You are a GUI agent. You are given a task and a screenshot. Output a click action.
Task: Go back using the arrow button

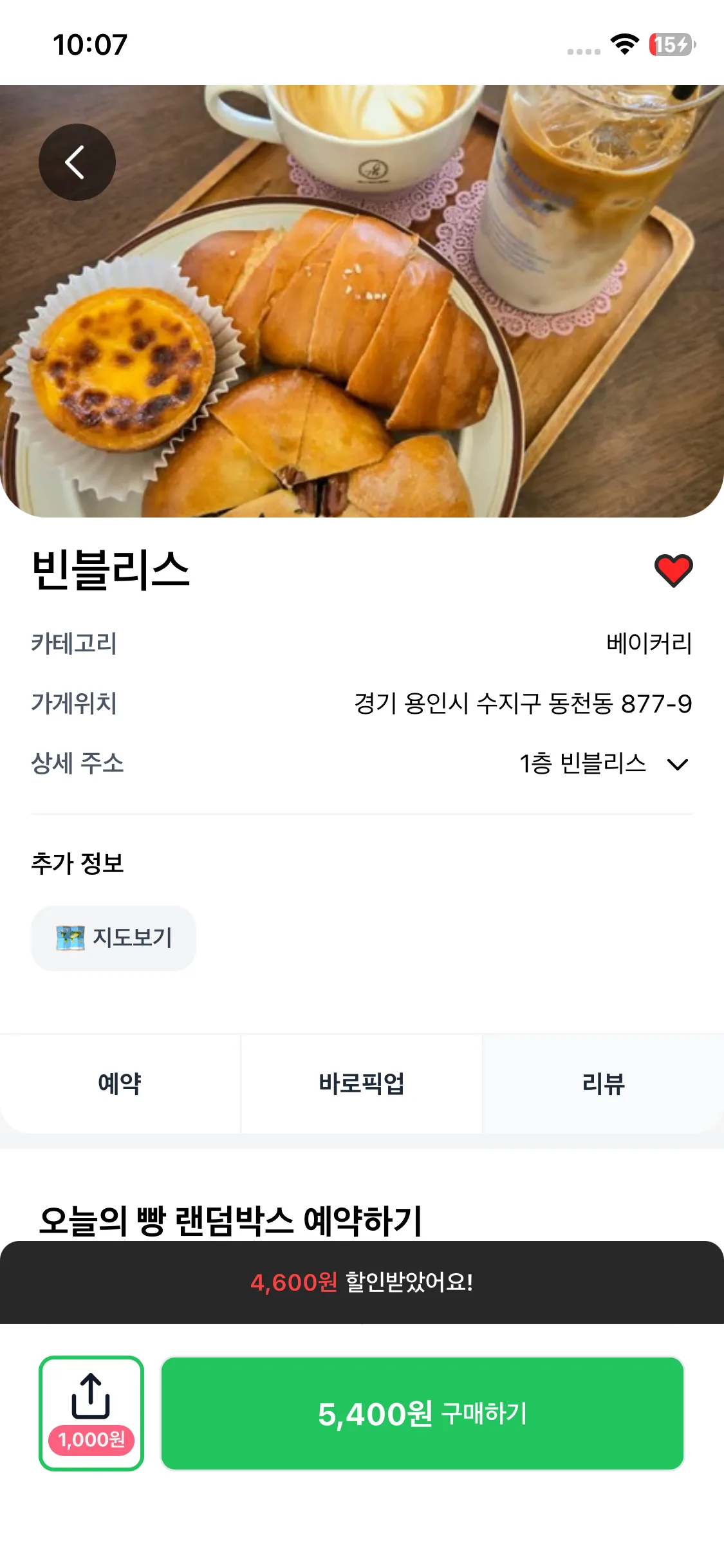pos(77,162)
